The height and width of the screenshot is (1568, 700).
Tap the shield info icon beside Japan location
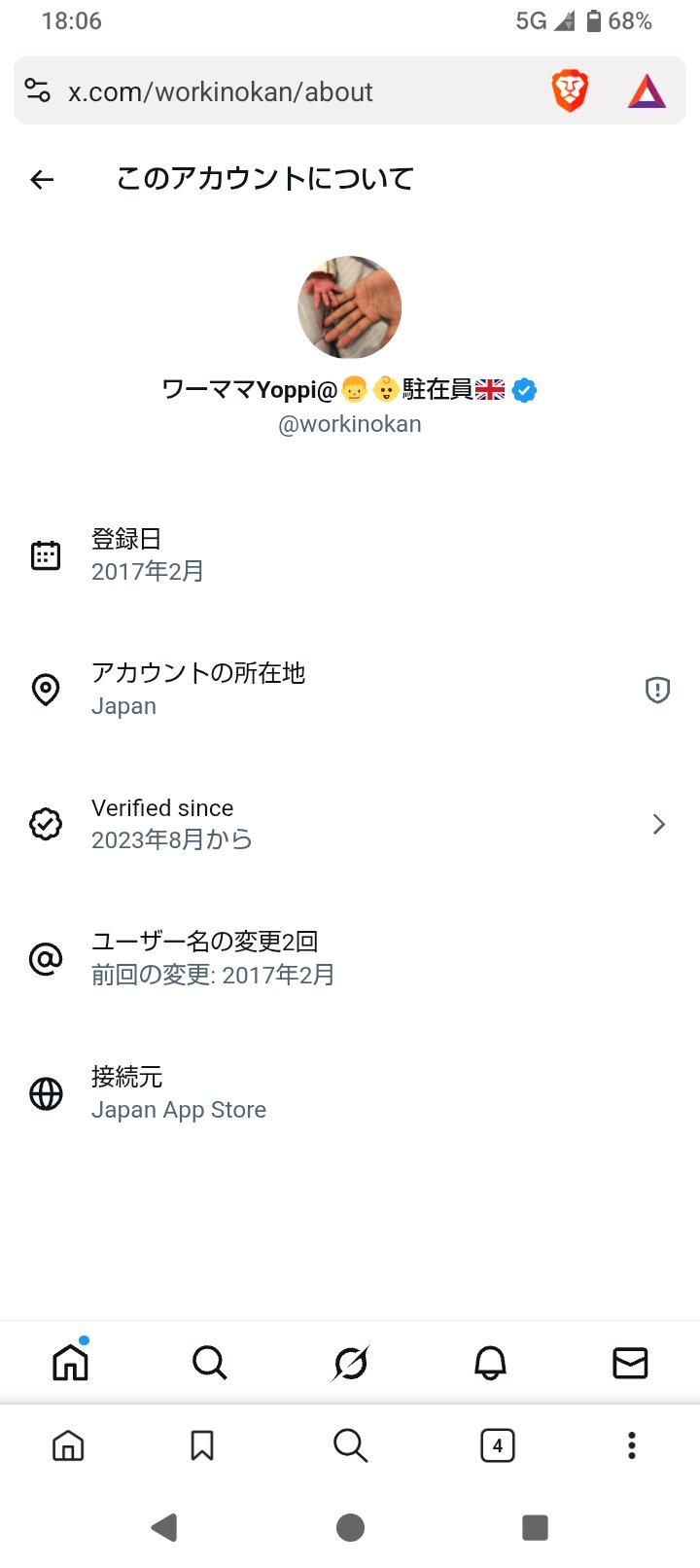click(x=658, y=690)
